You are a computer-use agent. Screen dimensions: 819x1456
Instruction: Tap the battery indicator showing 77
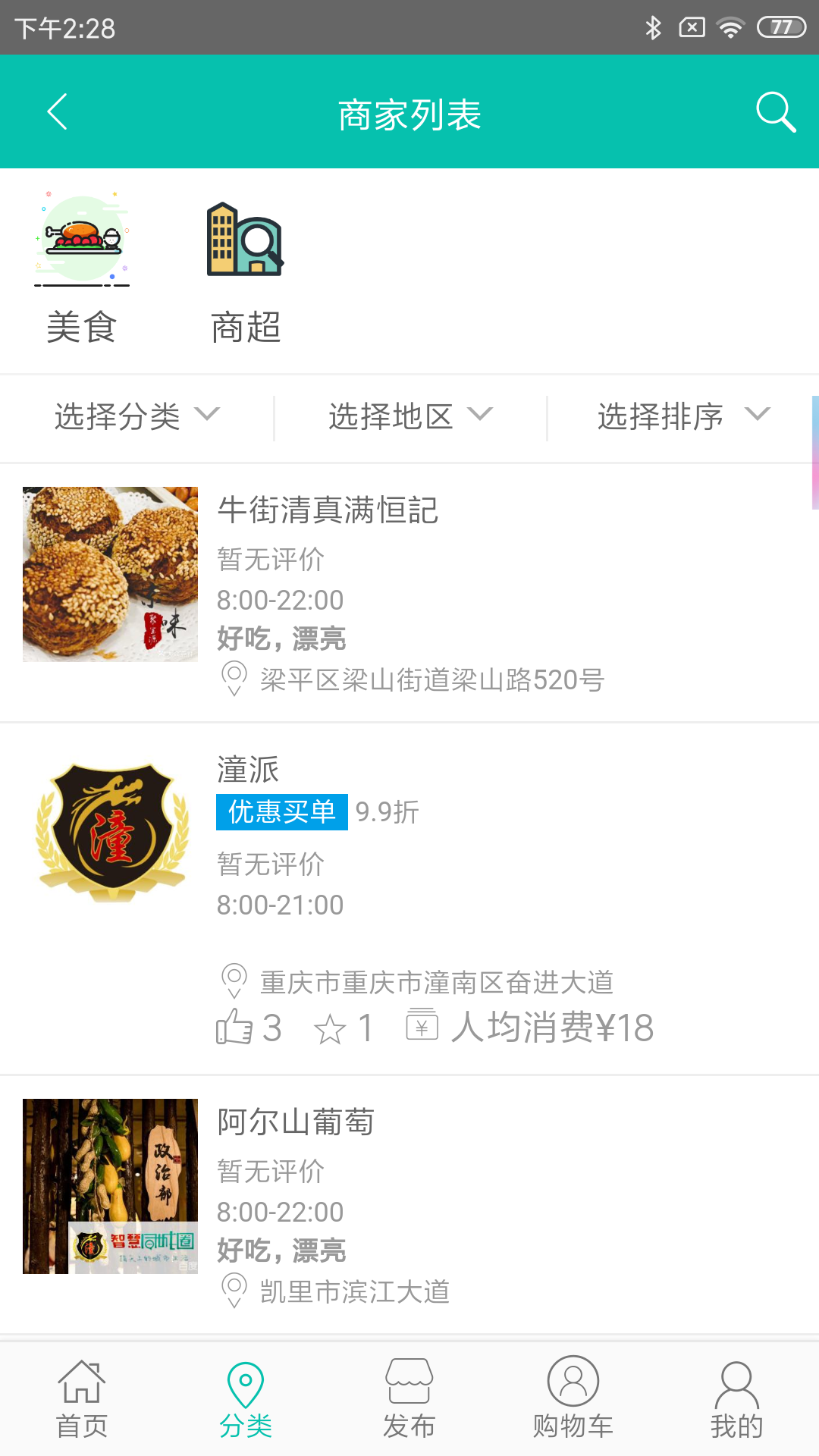(x=782, y=25)
